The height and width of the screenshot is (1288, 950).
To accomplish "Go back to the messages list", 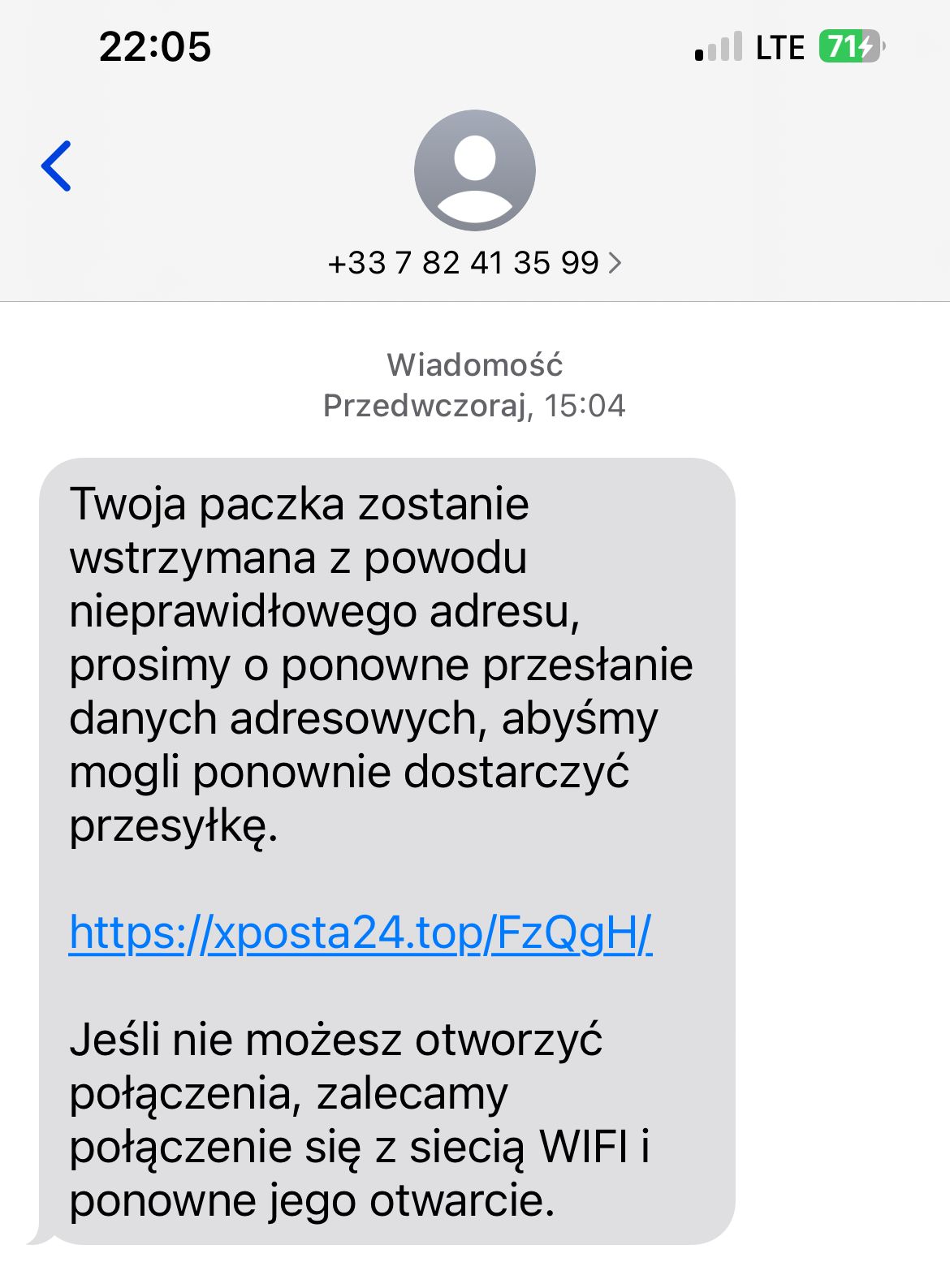I will [x=57, y=166].
